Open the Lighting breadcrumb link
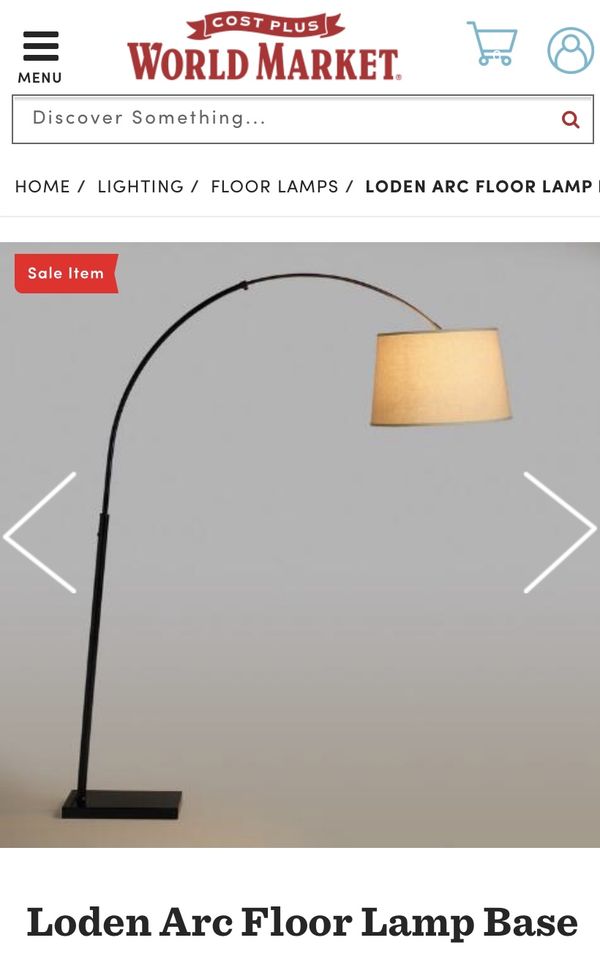The image size is (600, 973). [140, 186]
